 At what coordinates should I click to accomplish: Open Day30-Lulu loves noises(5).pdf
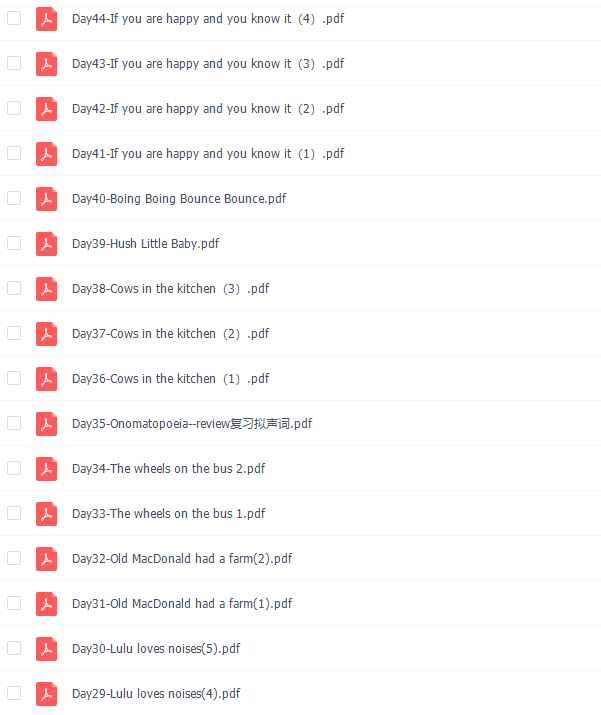click(155, 649)
